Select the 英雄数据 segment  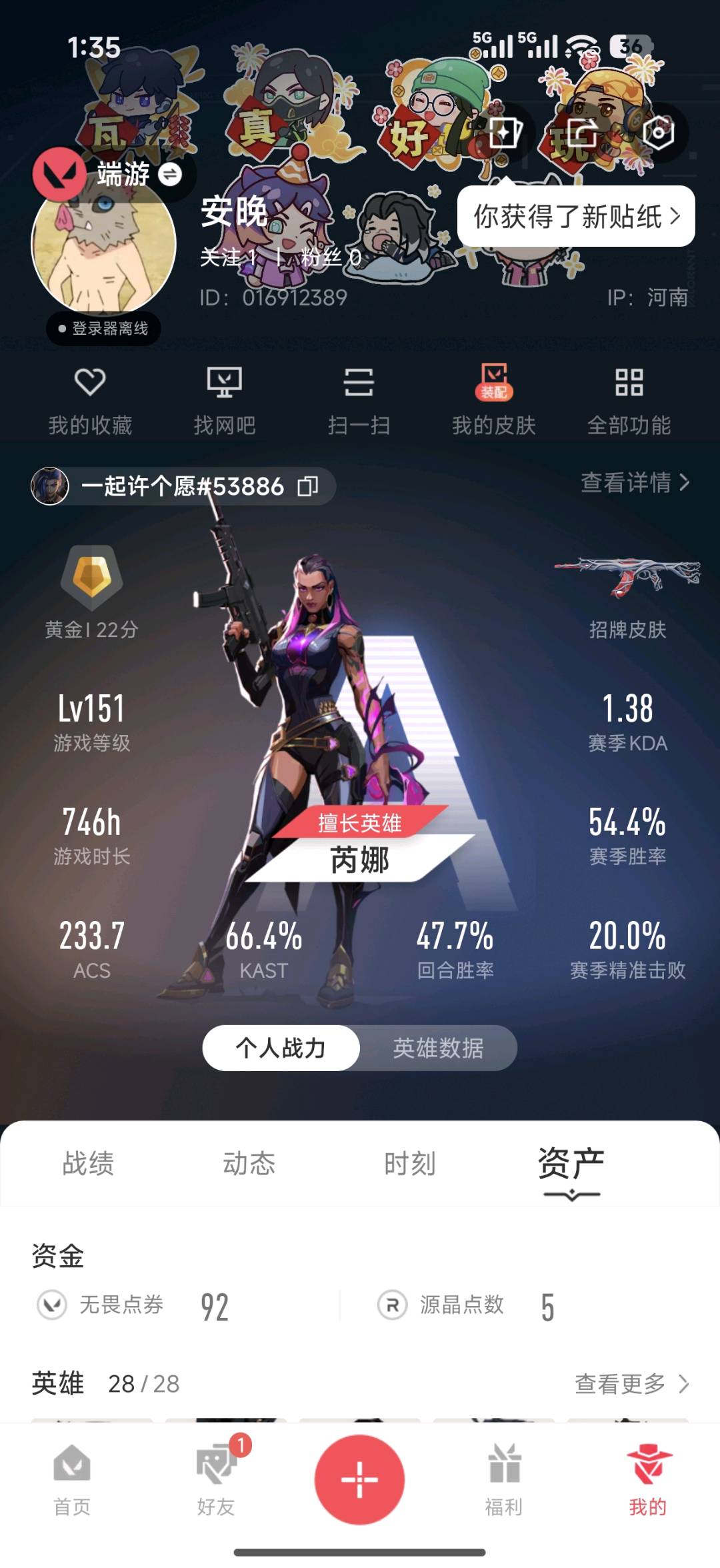coord(438,1048)
